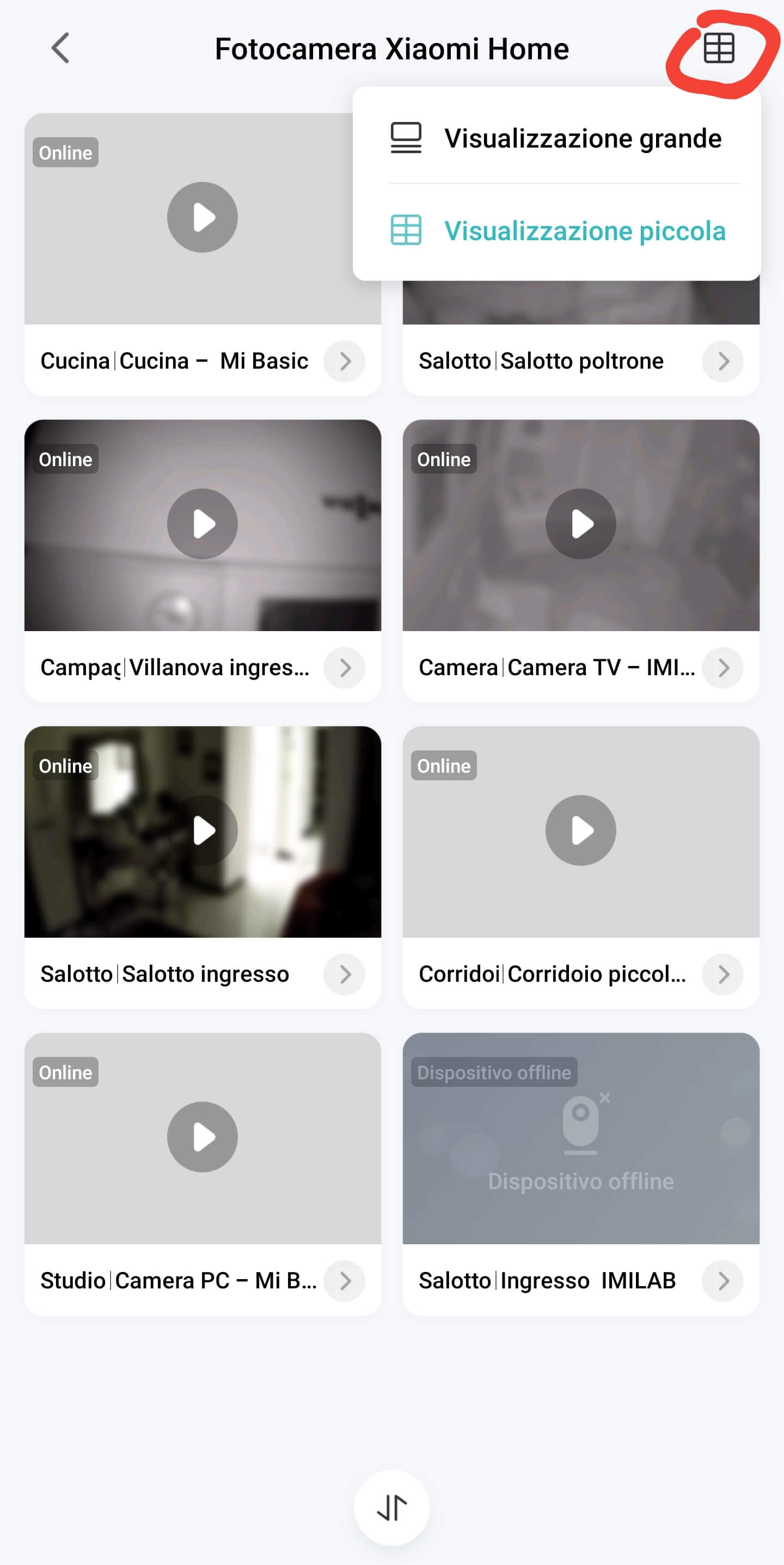Play the Cucina Mi Basic camera feed
784x1565 pixels.
(202, 217)
